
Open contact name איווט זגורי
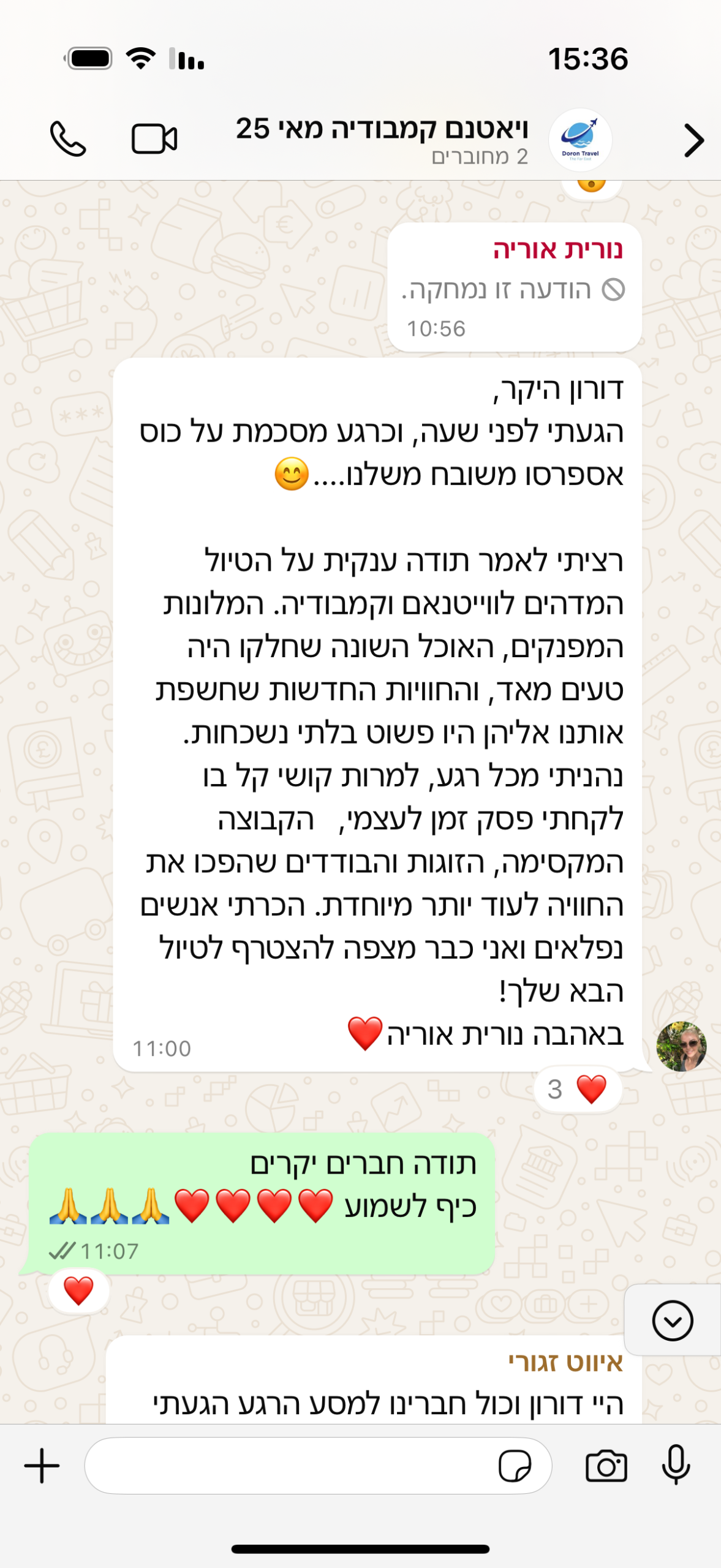pos(565,1362)
